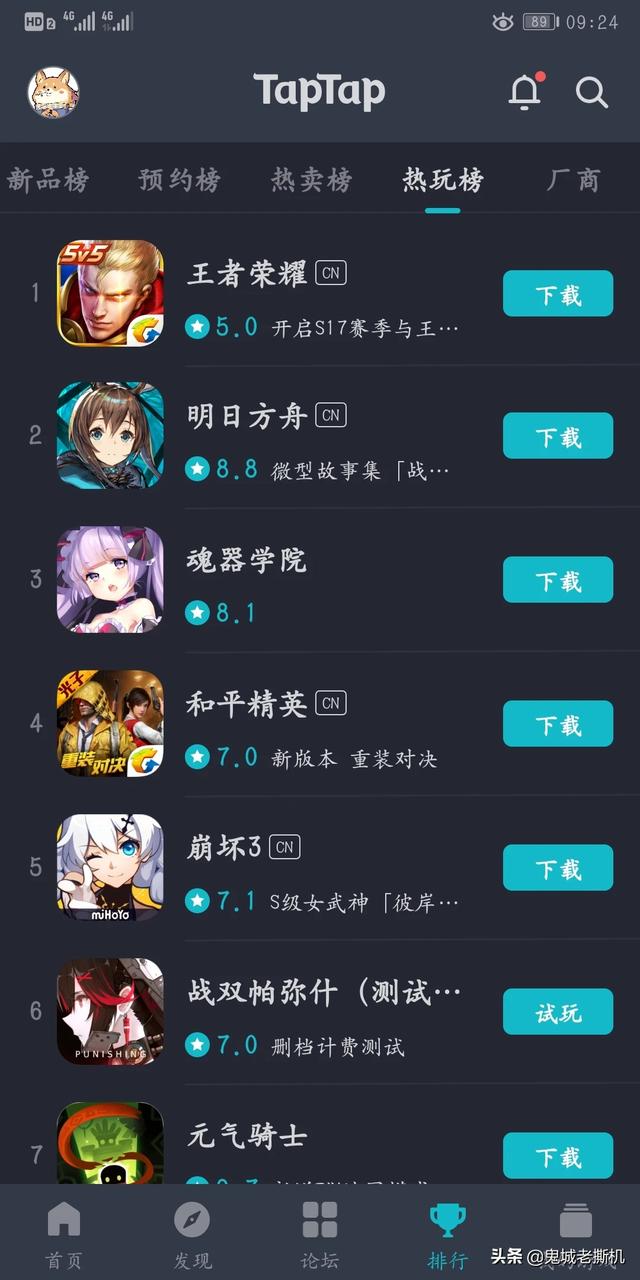
Task: Switch to the 热卖榜 tab
Action: click(312, 180)
